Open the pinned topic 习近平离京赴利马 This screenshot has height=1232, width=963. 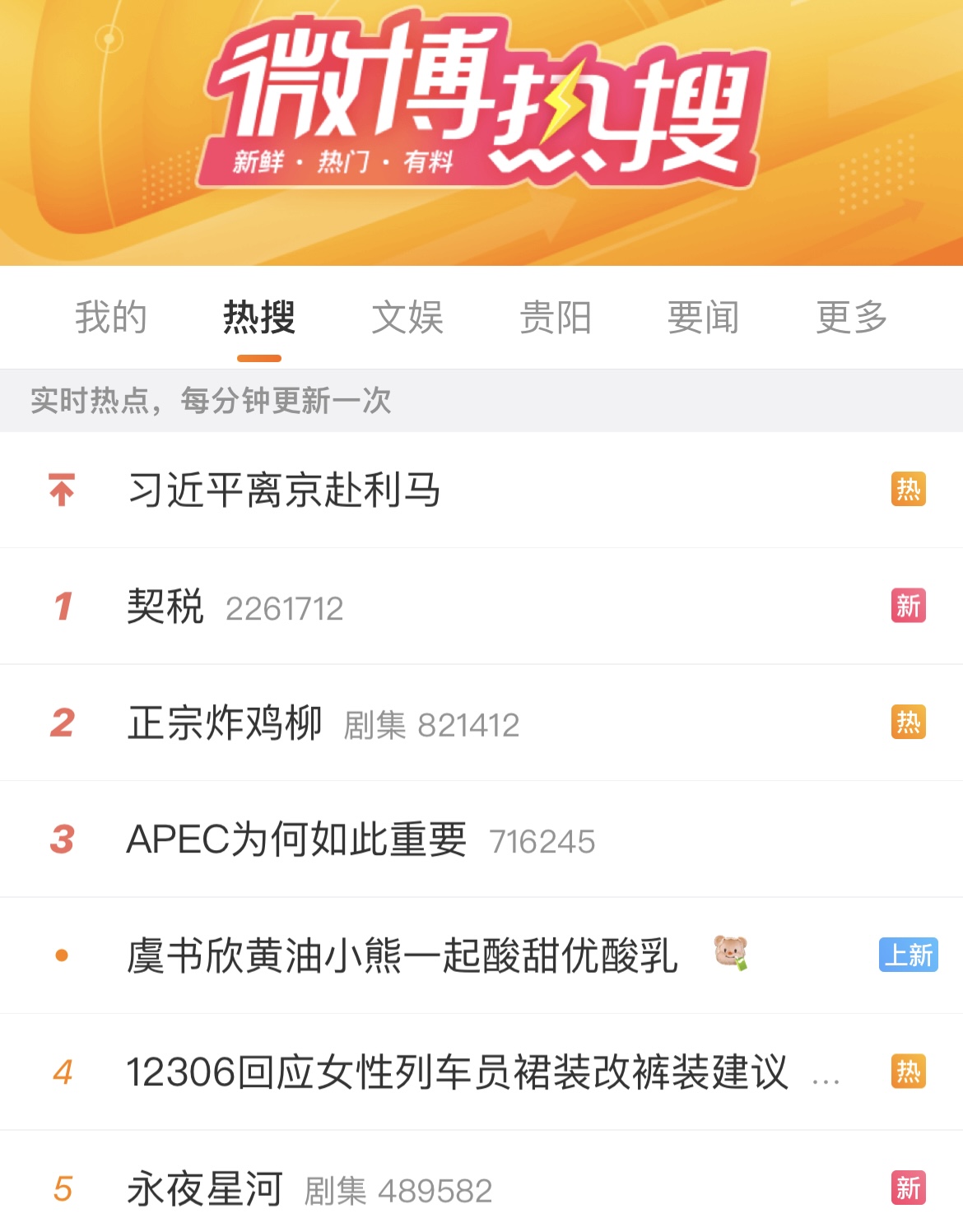pos(284,490)
